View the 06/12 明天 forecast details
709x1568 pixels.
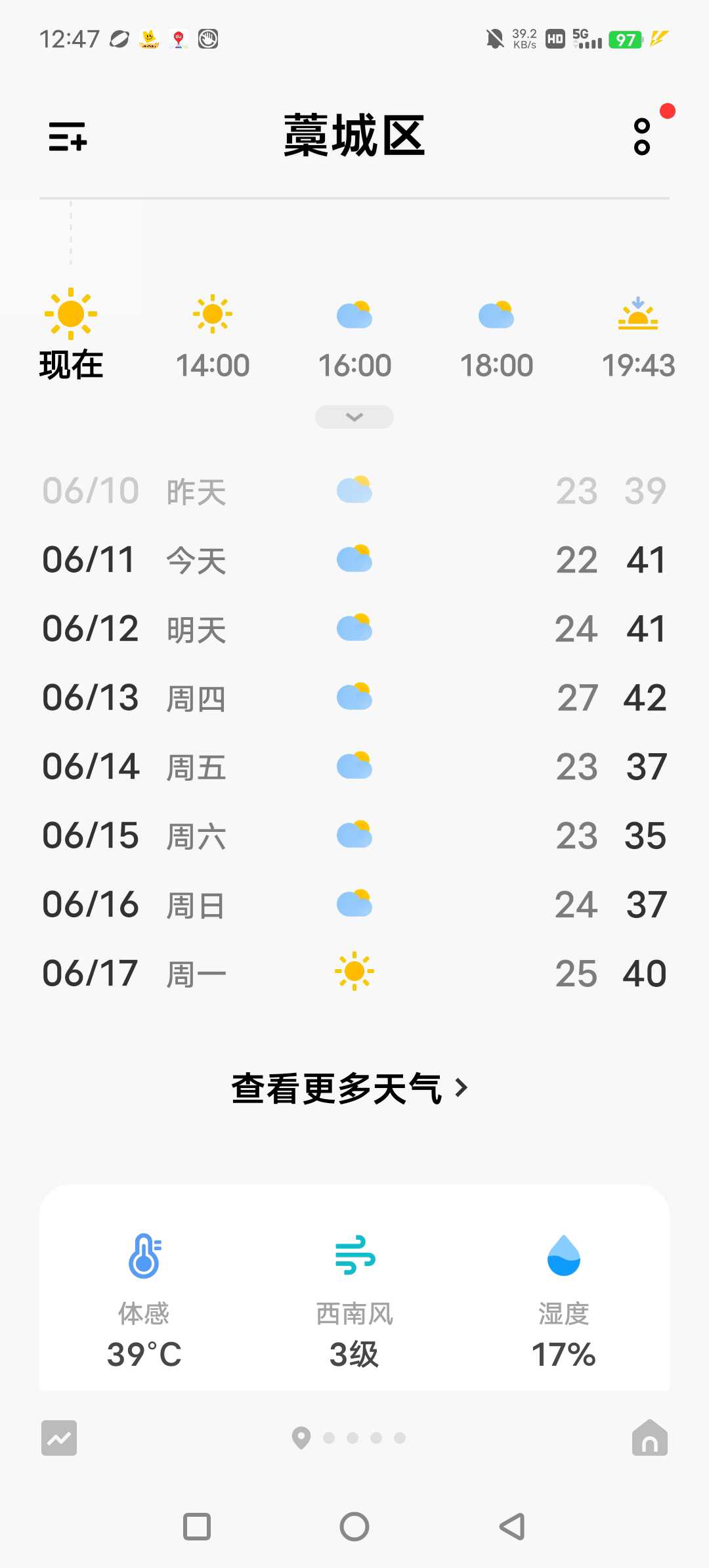(x=354, y=629)
